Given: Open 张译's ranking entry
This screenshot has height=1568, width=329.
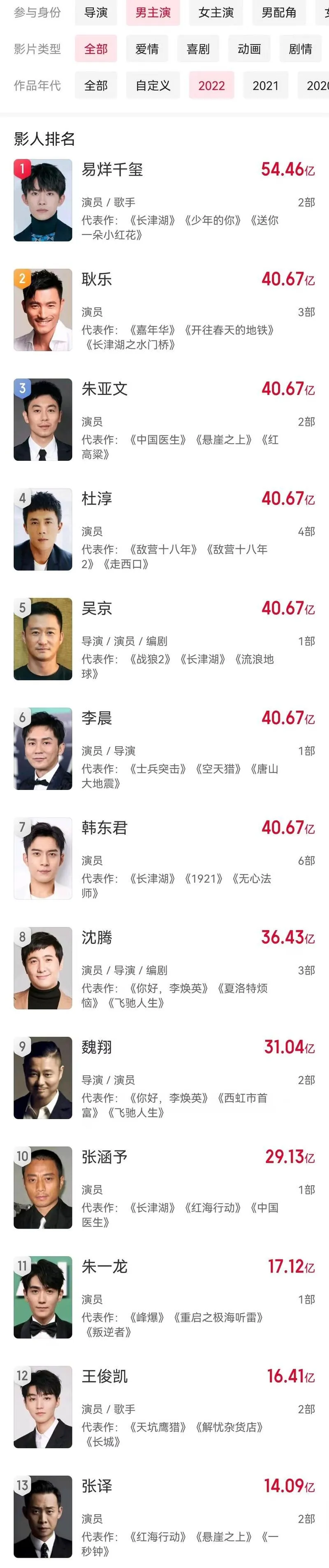Looking at the screenshot, I should click(x=164, y=1516).
